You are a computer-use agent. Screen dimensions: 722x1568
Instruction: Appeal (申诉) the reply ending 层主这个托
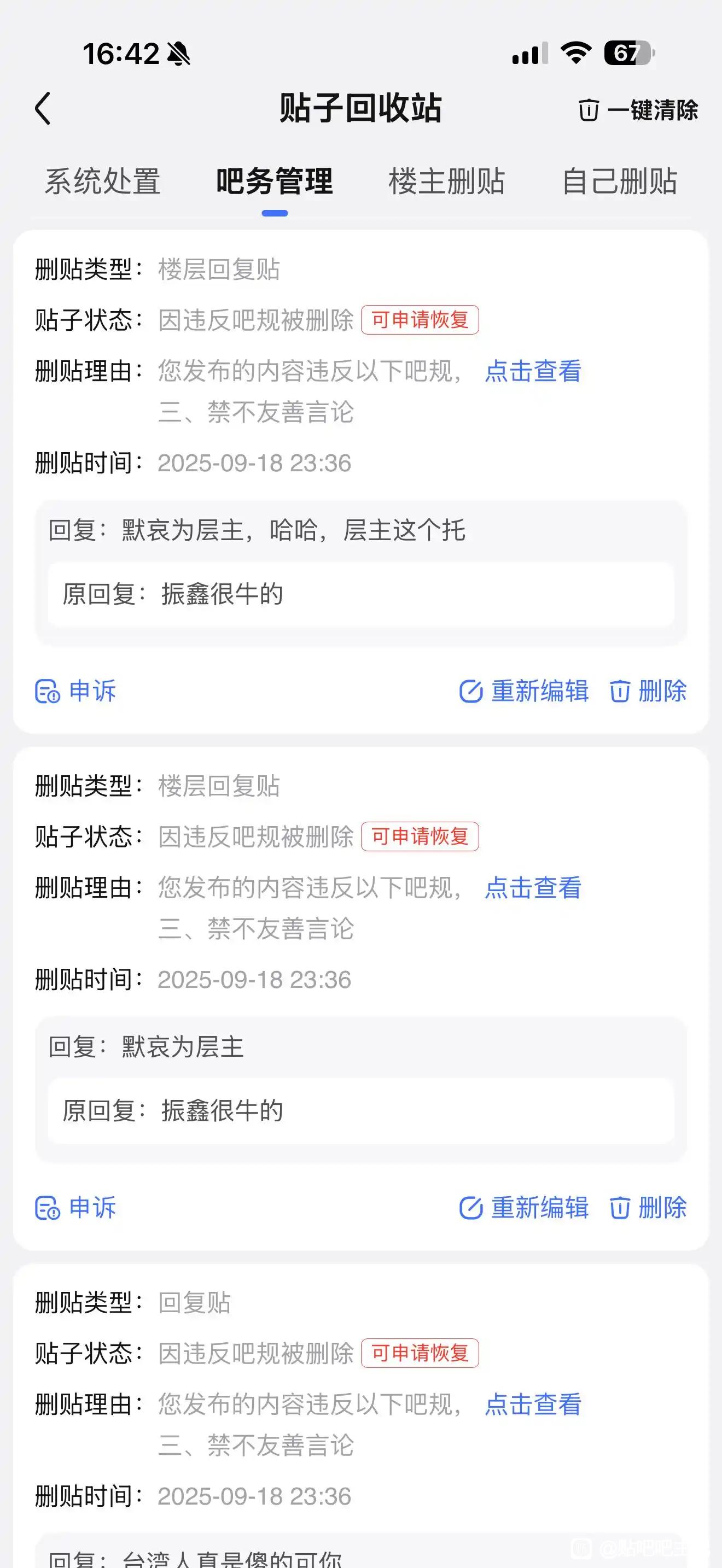click(75, 692)
